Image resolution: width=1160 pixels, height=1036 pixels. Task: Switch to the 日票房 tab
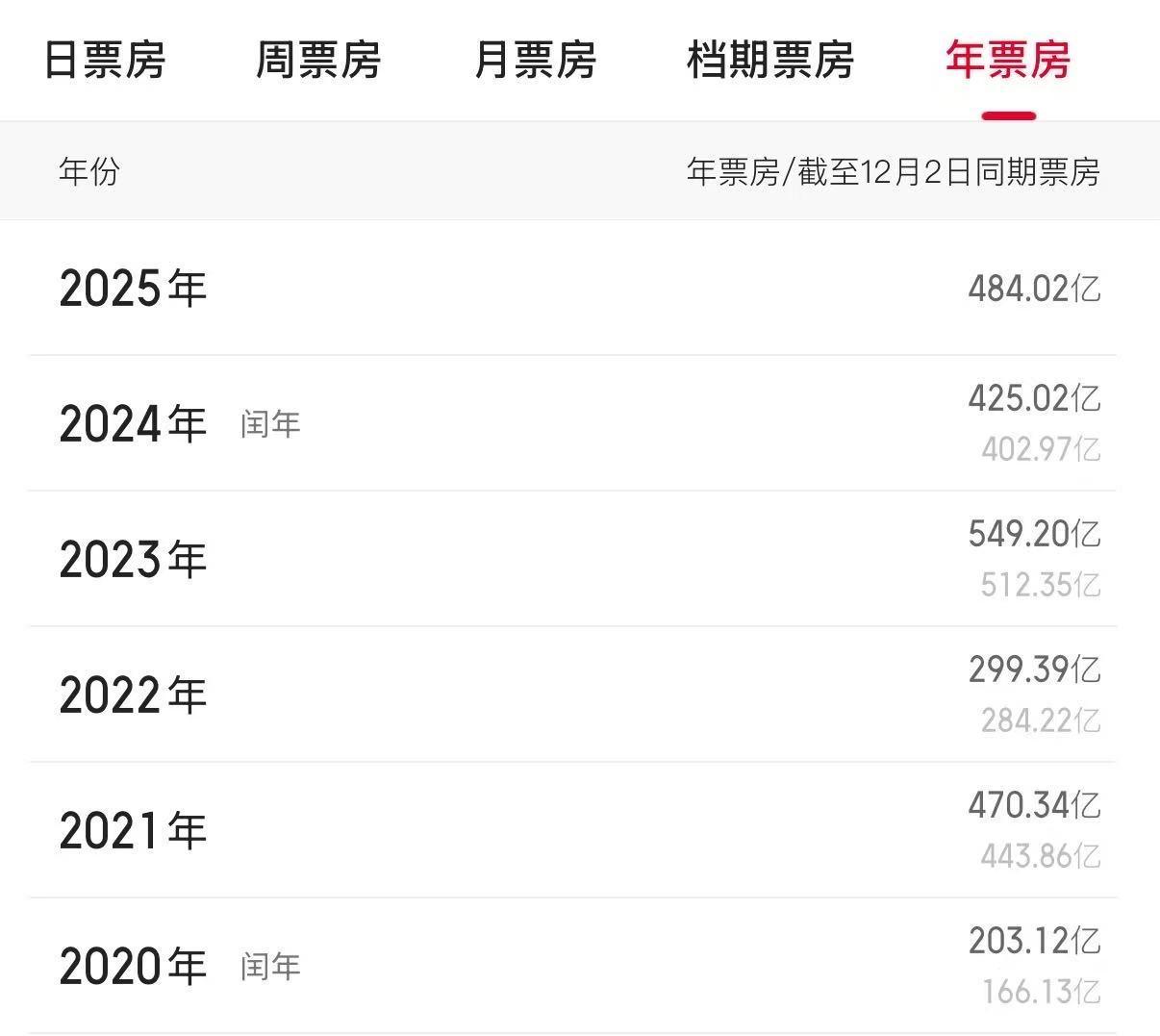coord(104,60)
